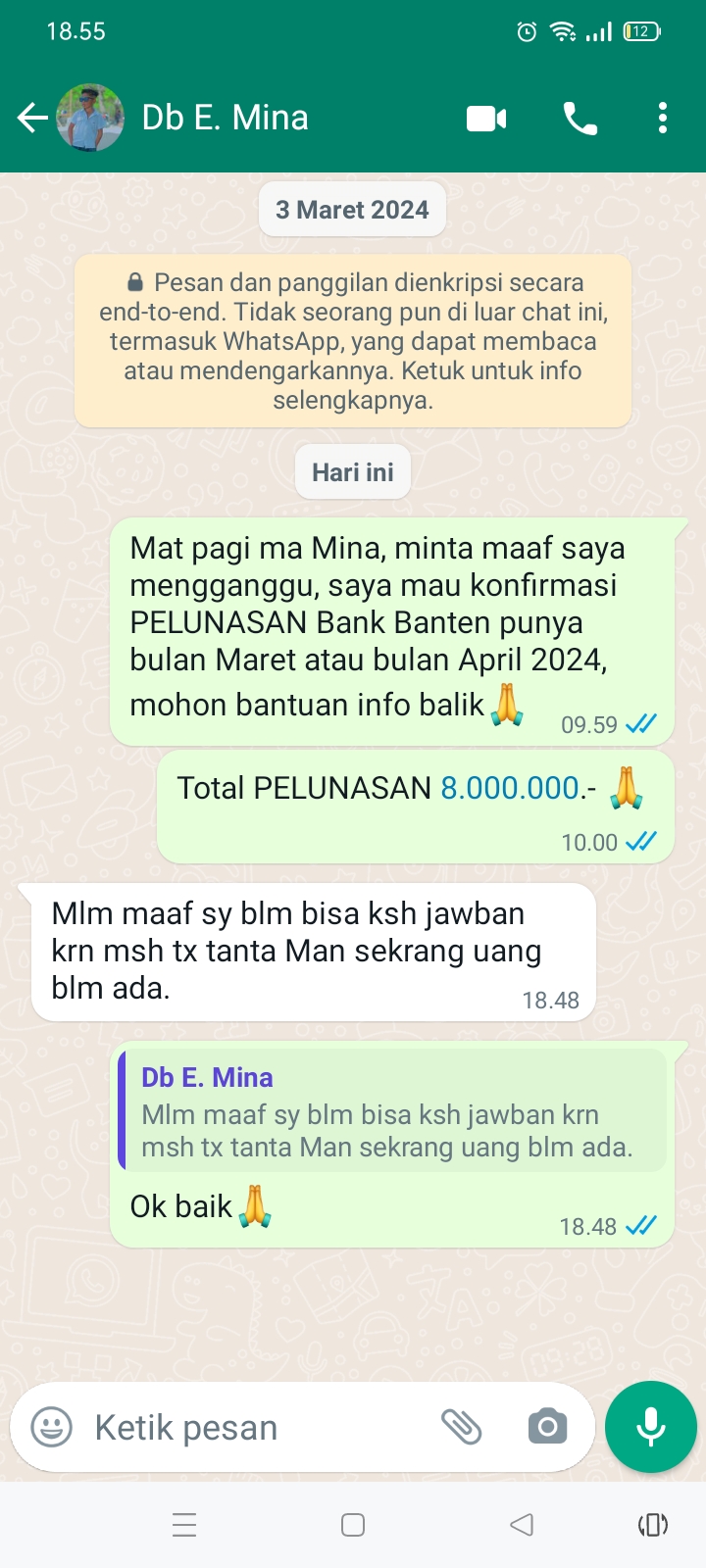706x1568 pixels.
Task: Tap the system back navigation button
Action: click(522, 1525)
